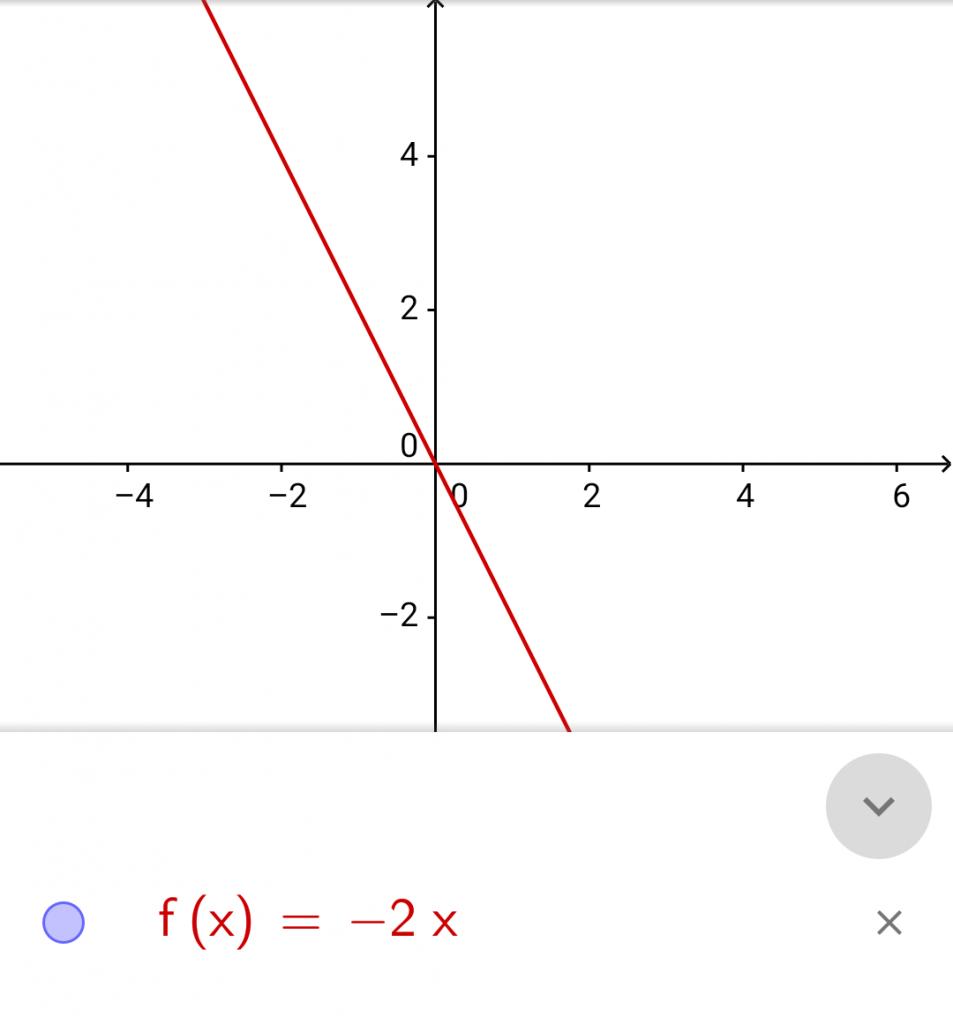Delete the f(x) = −2x entry
The height and width of the screenshot is (1024, 953).
pos(888,923)
